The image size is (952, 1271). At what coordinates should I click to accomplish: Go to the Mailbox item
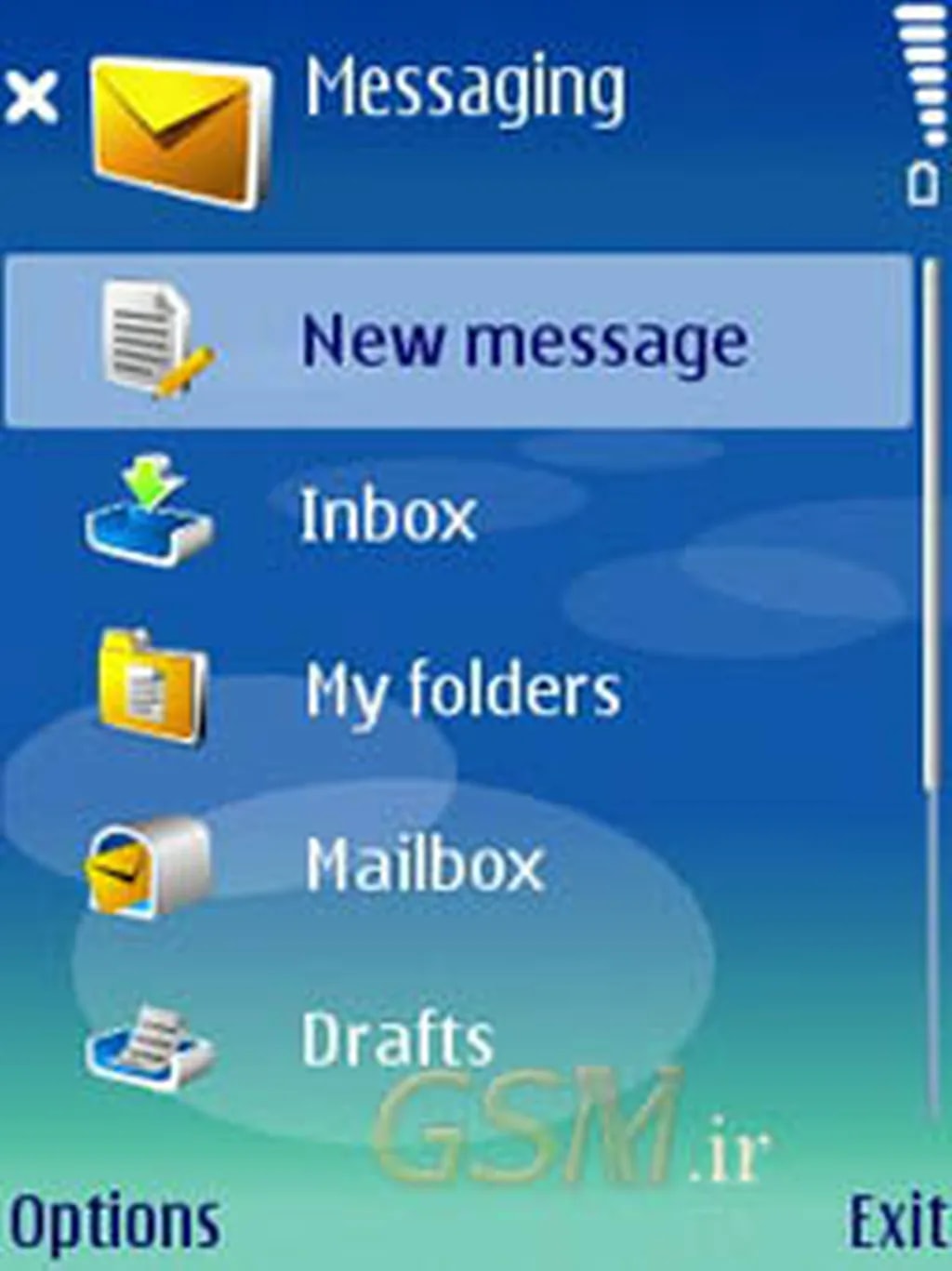423,865
